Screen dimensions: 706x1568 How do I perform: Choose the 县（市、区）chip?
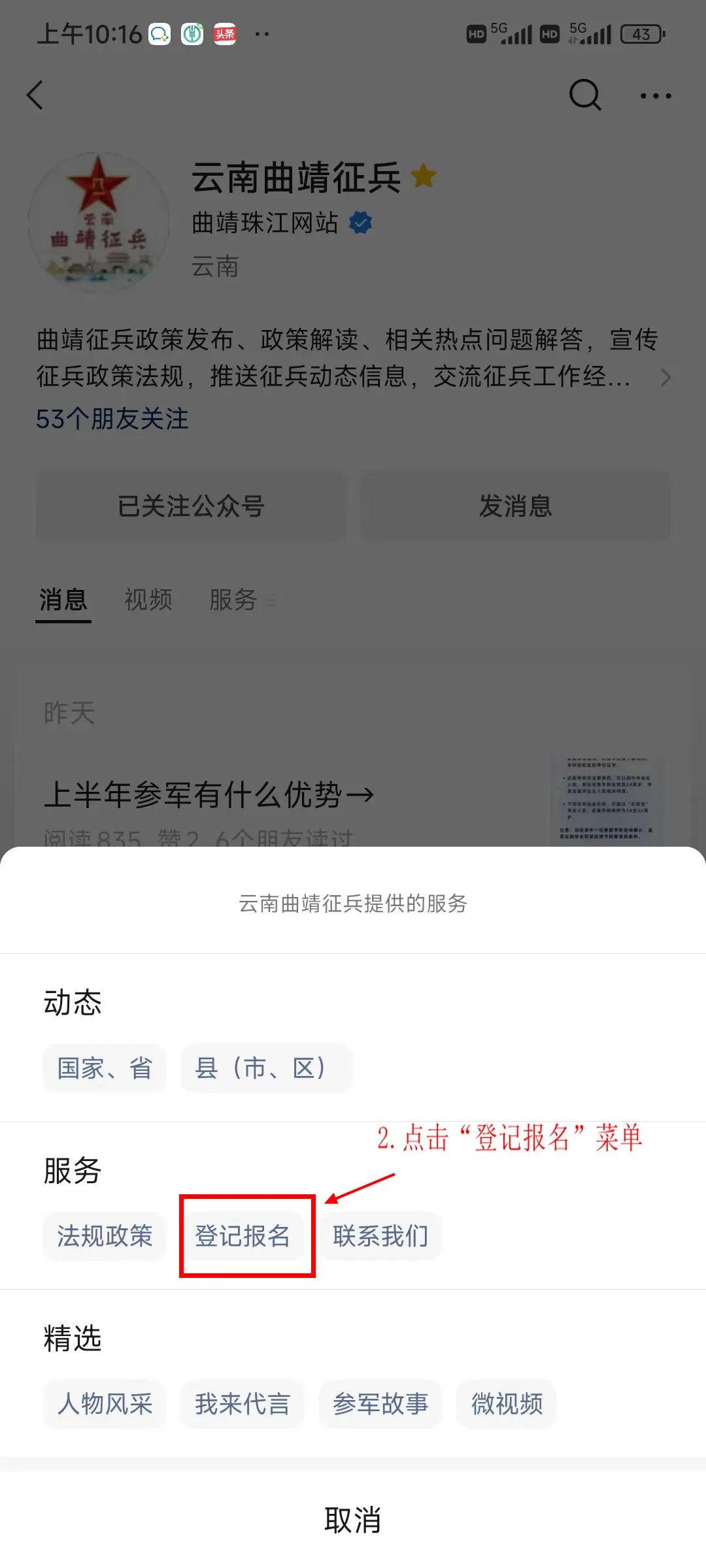[267, 1068]
